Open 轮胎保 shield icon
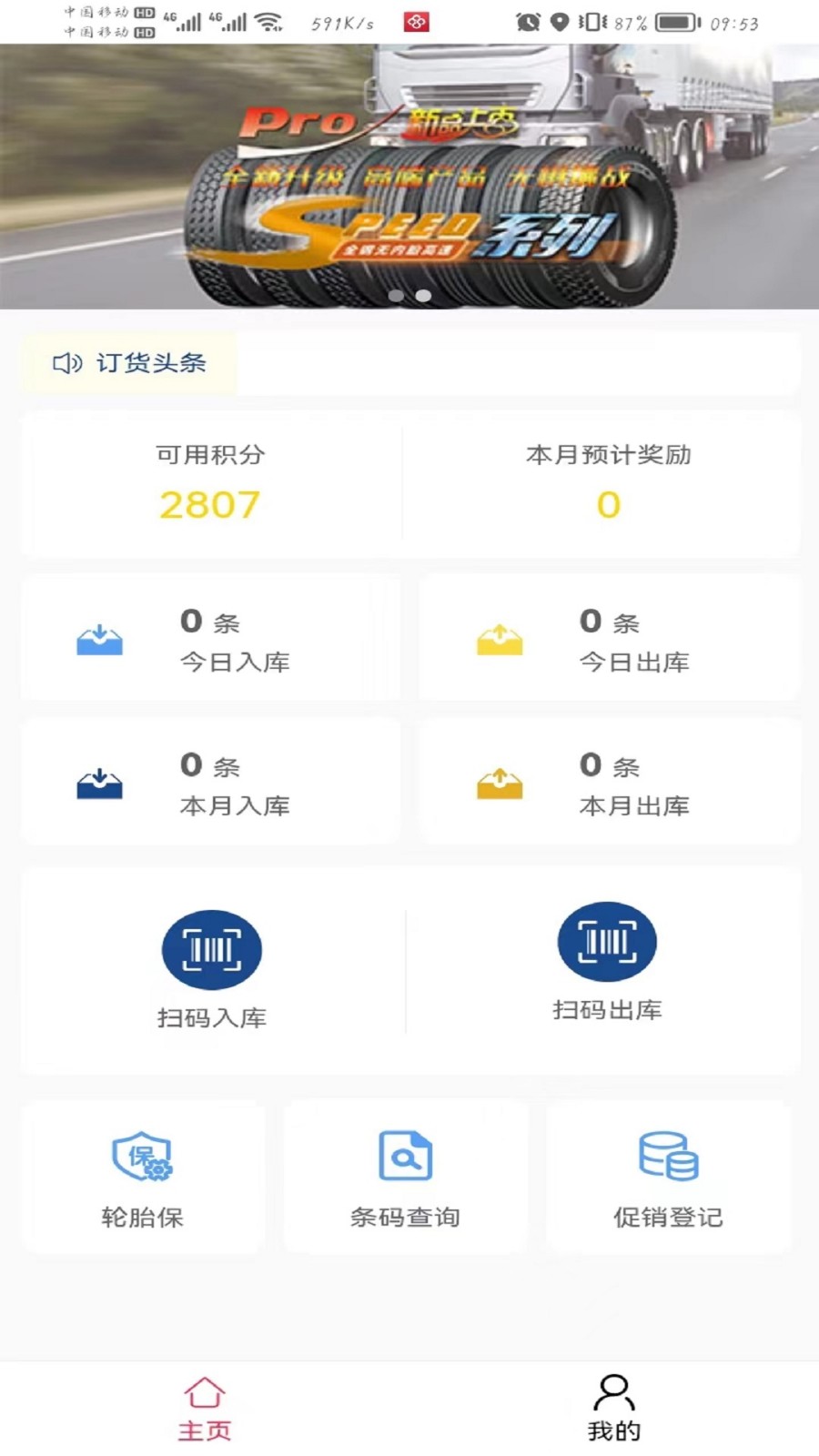 [141, 1158]
